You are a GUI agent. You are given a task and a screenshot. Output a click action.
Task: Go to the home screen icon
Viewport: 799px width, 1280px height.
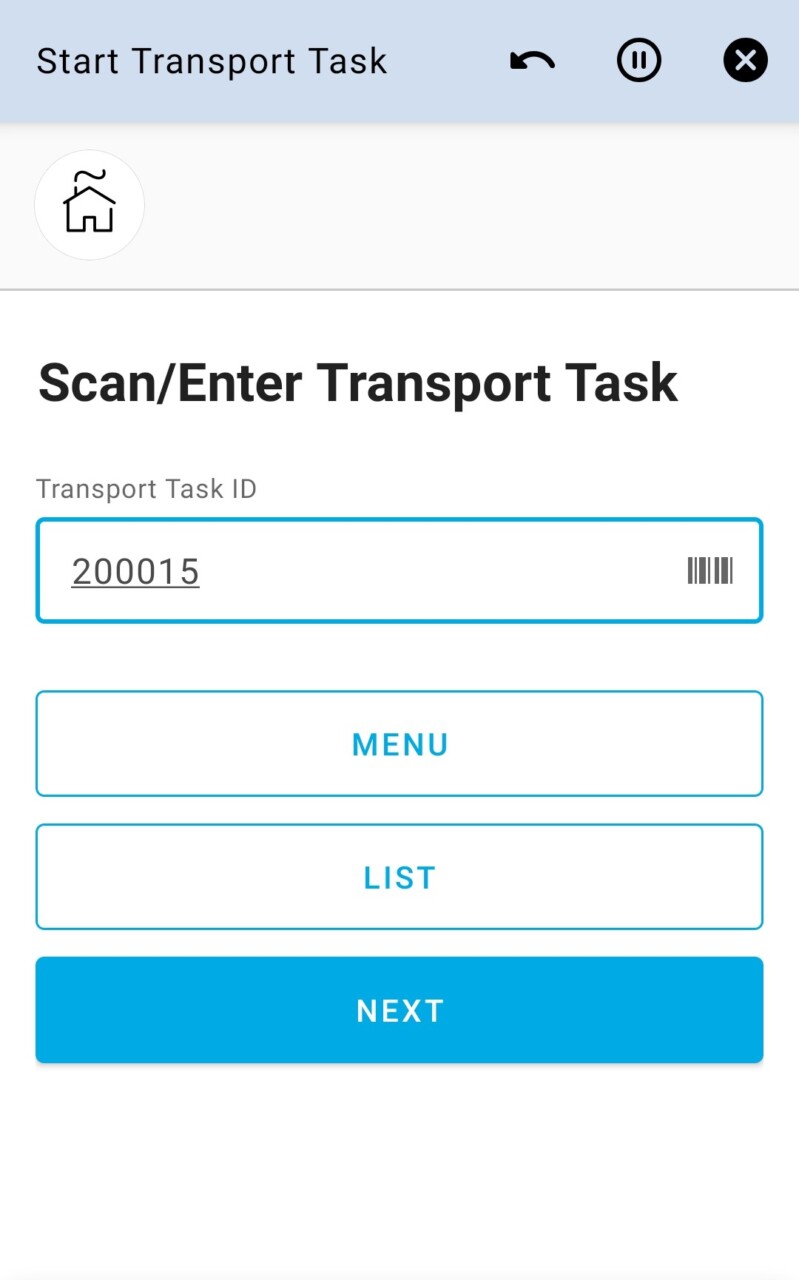(x=90, y=205)
